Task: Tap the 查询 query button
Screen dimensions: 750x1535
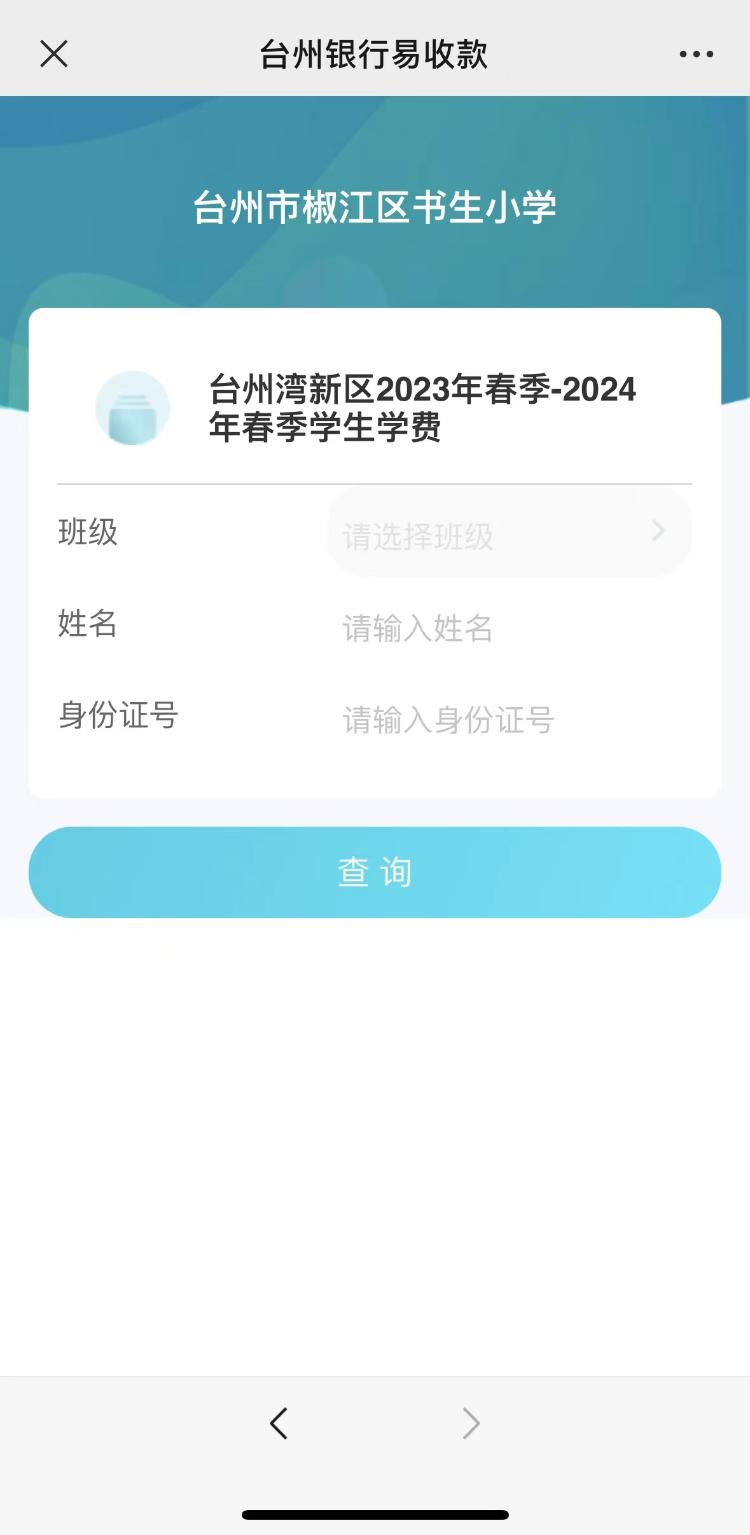Action: (375, 872)
